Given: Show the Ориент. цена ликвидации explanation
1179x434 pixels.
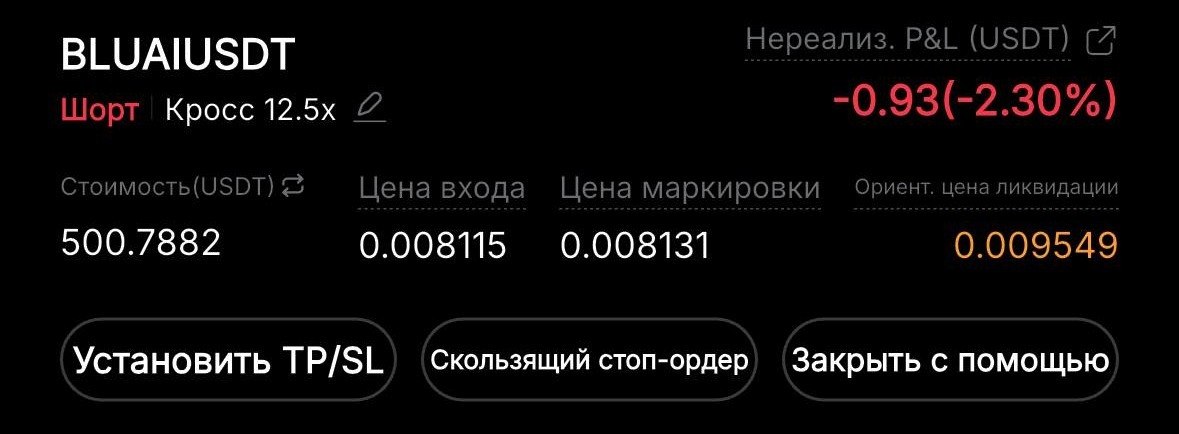Looking at the screenshot, I should (x=985, y=188).
